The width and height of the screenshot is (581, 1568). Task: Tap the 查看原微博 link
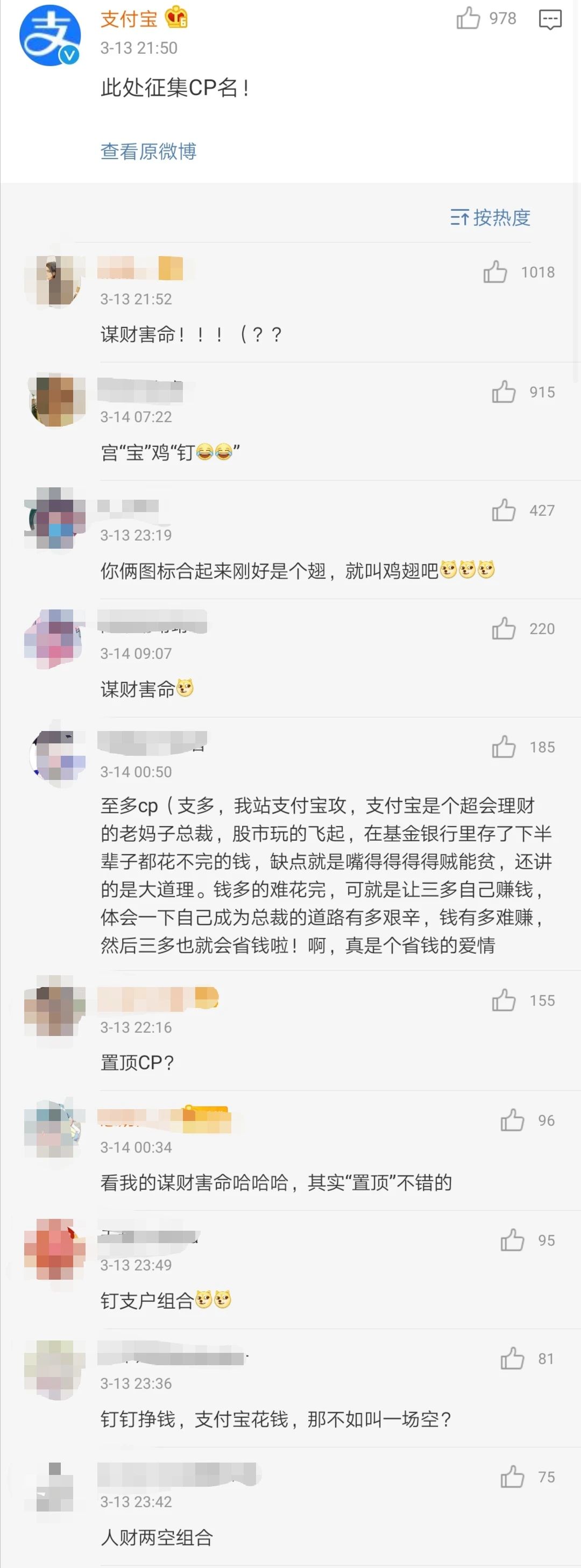[148, 151]
